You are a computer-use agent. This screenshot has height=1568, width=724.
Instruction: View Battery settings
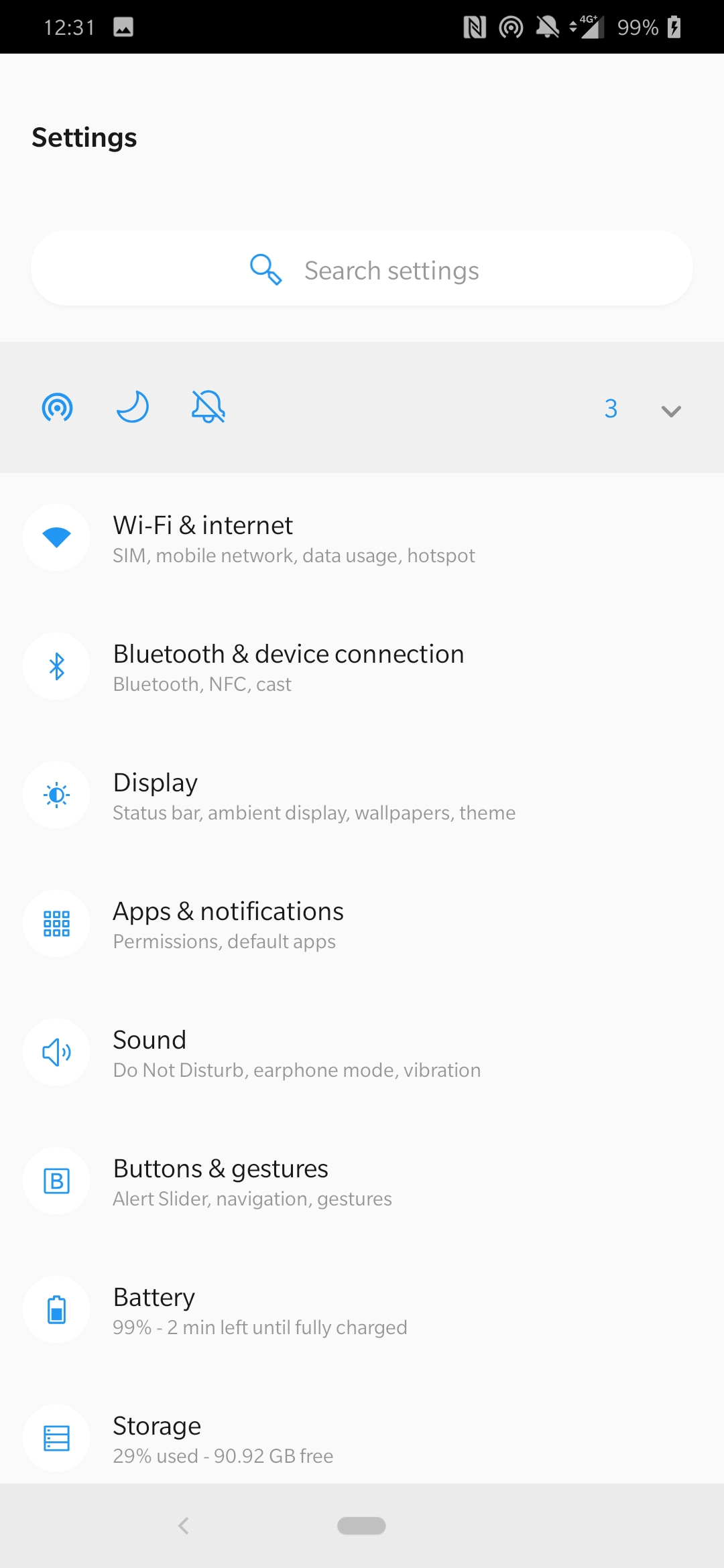(x=362, y=1310)
